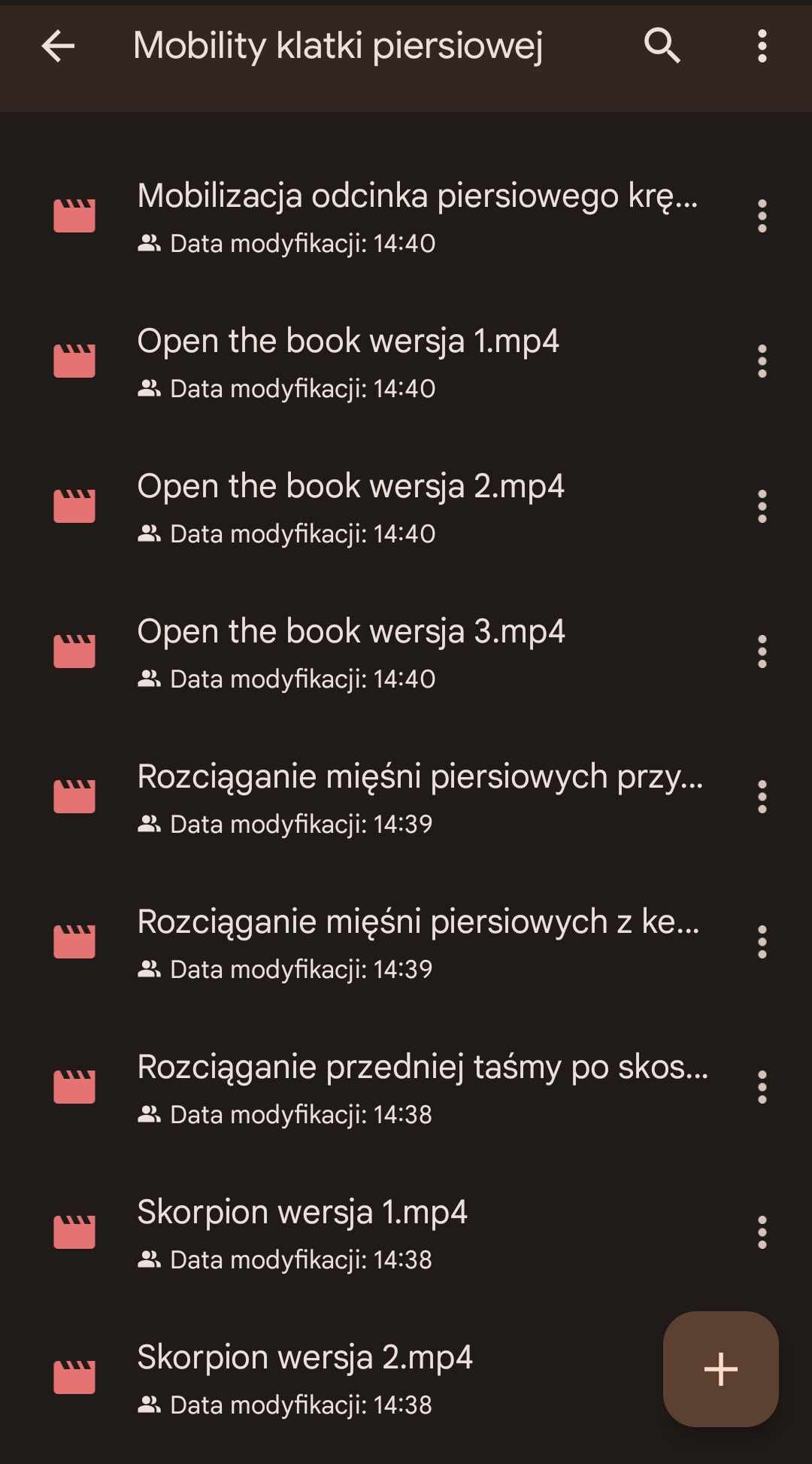Show more options for Mobilizacja odcinka piersiowego
The image size is (812, 1464).
point(762,216)
